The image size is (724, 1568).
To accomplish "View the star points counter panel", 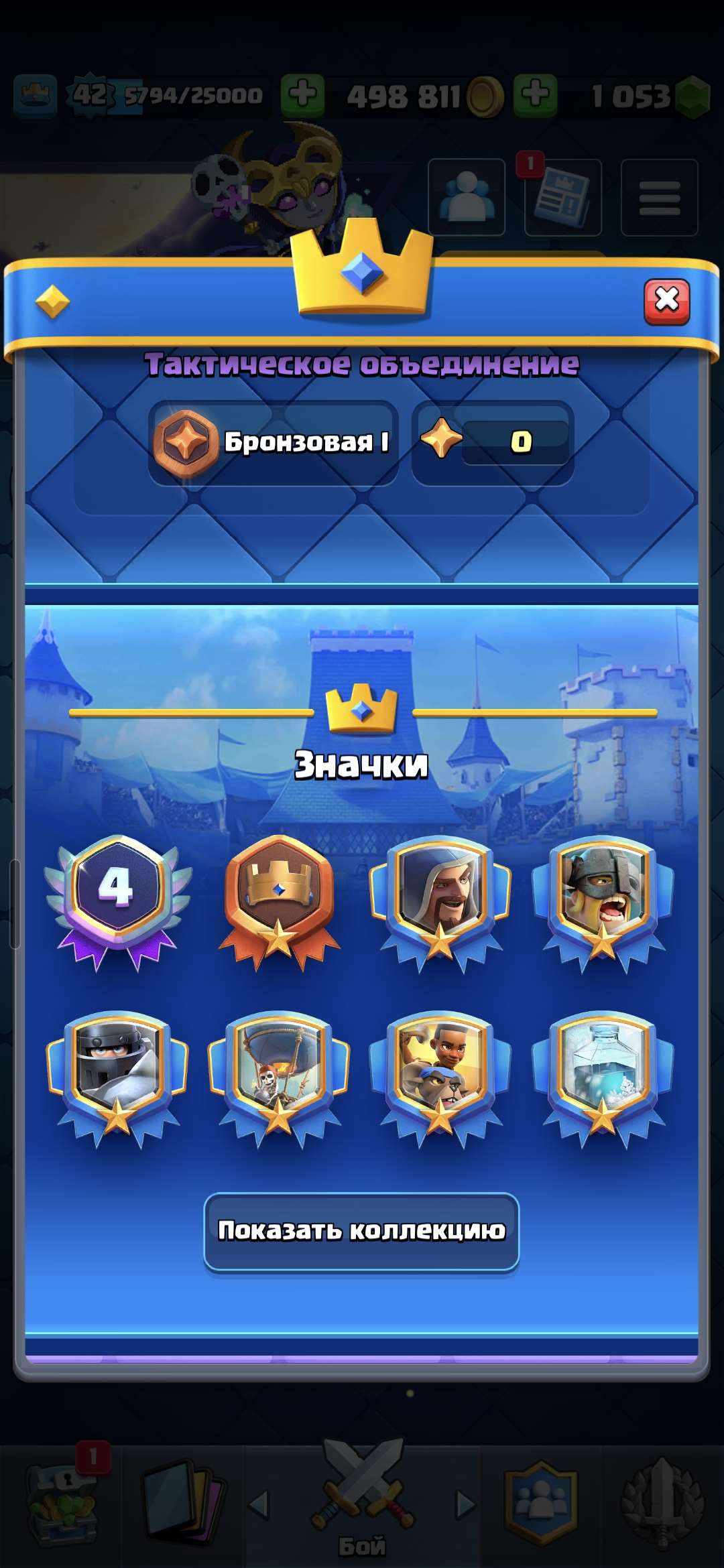I will point(493,441).
